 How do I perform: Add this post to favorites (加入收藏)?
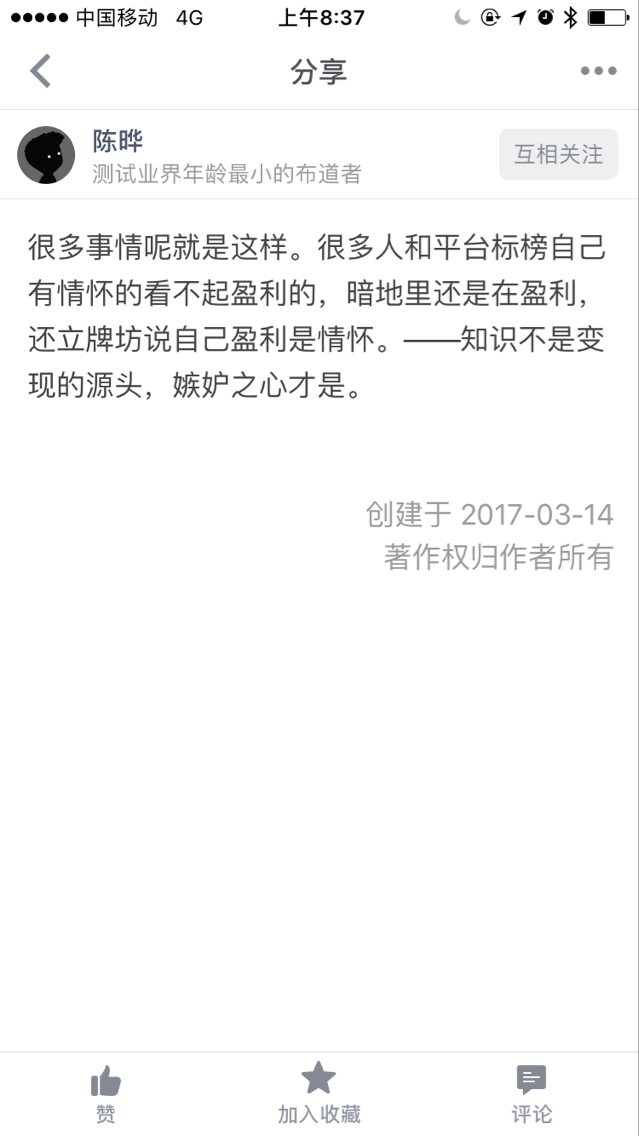pos(319,1093)
